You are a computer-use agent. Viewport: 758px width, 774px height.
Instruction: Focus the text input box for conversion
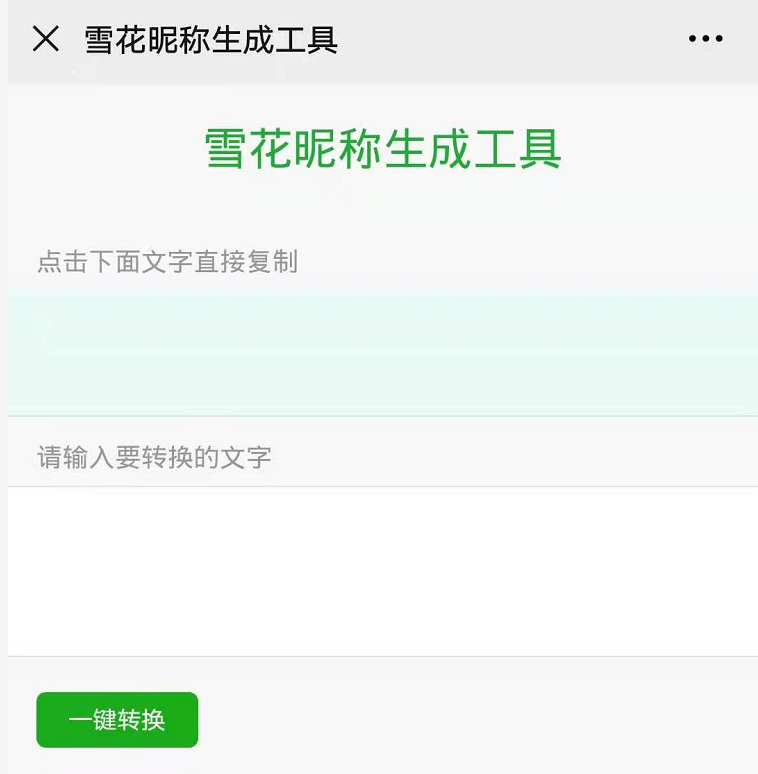pyautogui.click(x=382, y=570)
